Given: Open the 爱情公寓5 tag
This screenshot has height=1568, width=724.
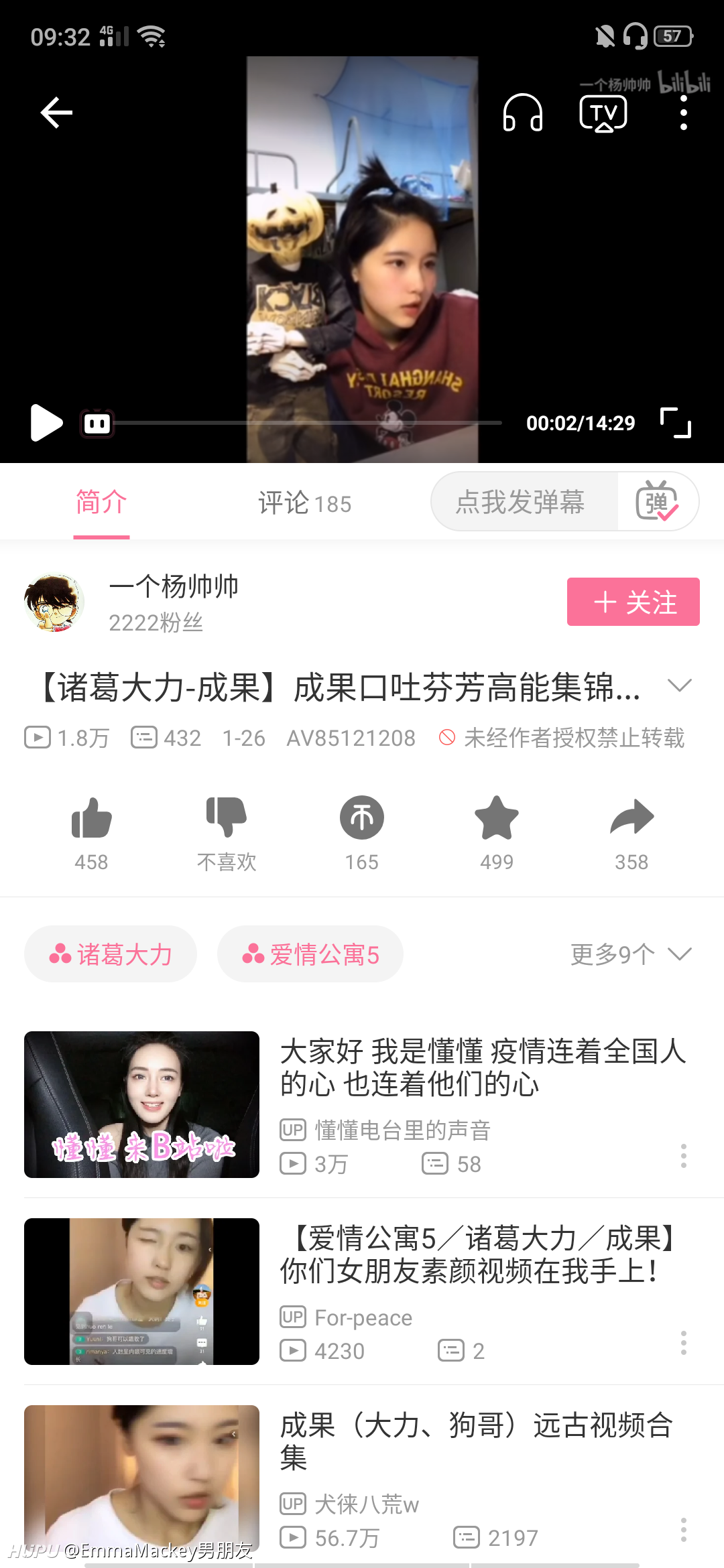Looking at the screenshot, I should click(310, 954).
